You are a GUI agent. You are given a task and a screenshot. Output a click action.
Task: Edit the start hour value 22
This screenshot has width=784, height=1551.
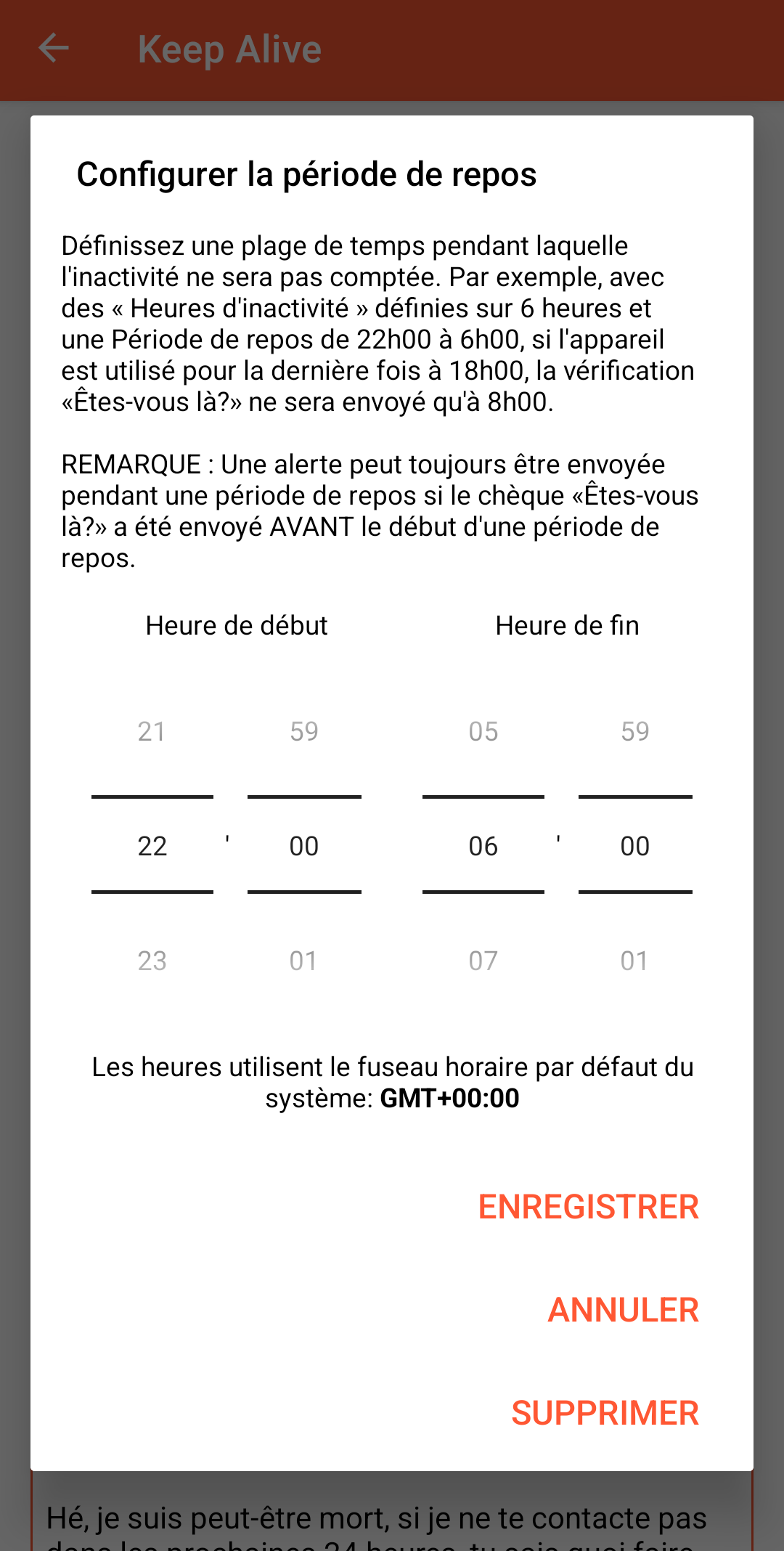click(x=152, y=846)
